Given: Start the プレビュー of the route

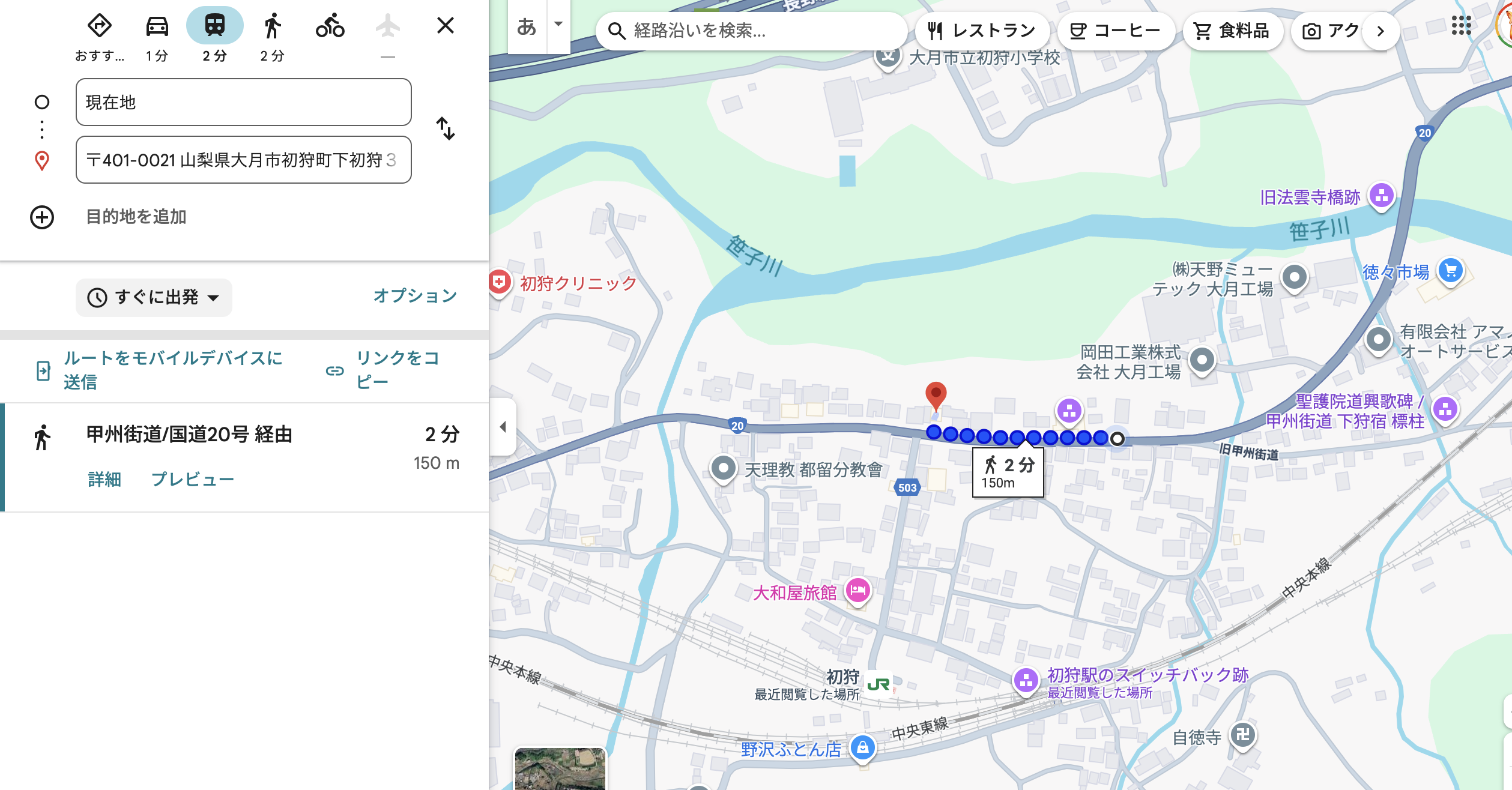Looking at the screenshot, I should [192, 480].
